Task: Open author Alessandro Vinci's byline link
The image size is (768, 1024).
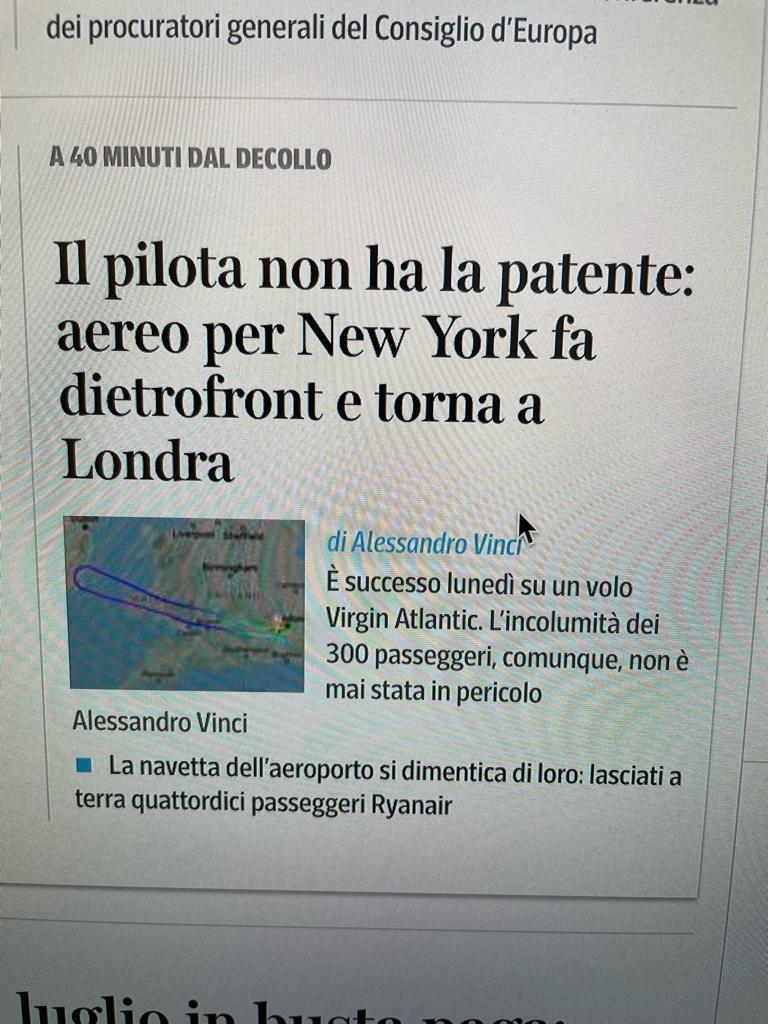Action: (x=420, y=543)
